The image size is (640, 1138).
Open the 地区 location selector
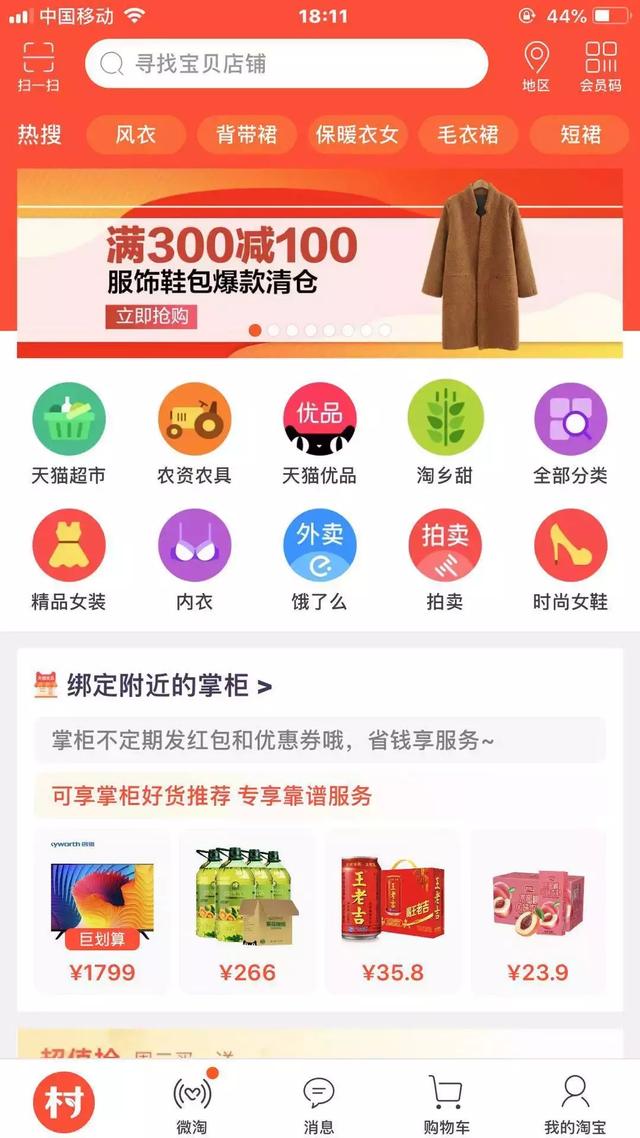(536, 66)
